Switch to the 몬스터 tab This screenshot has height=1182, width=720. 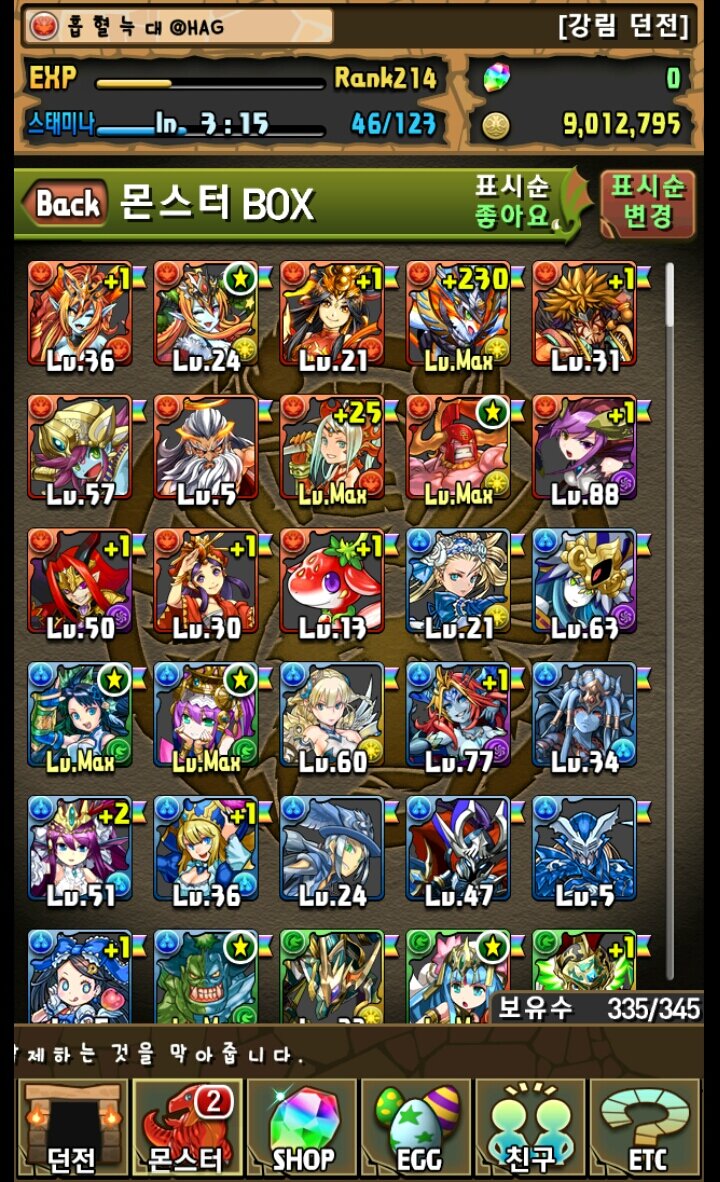coord(188,1128)
